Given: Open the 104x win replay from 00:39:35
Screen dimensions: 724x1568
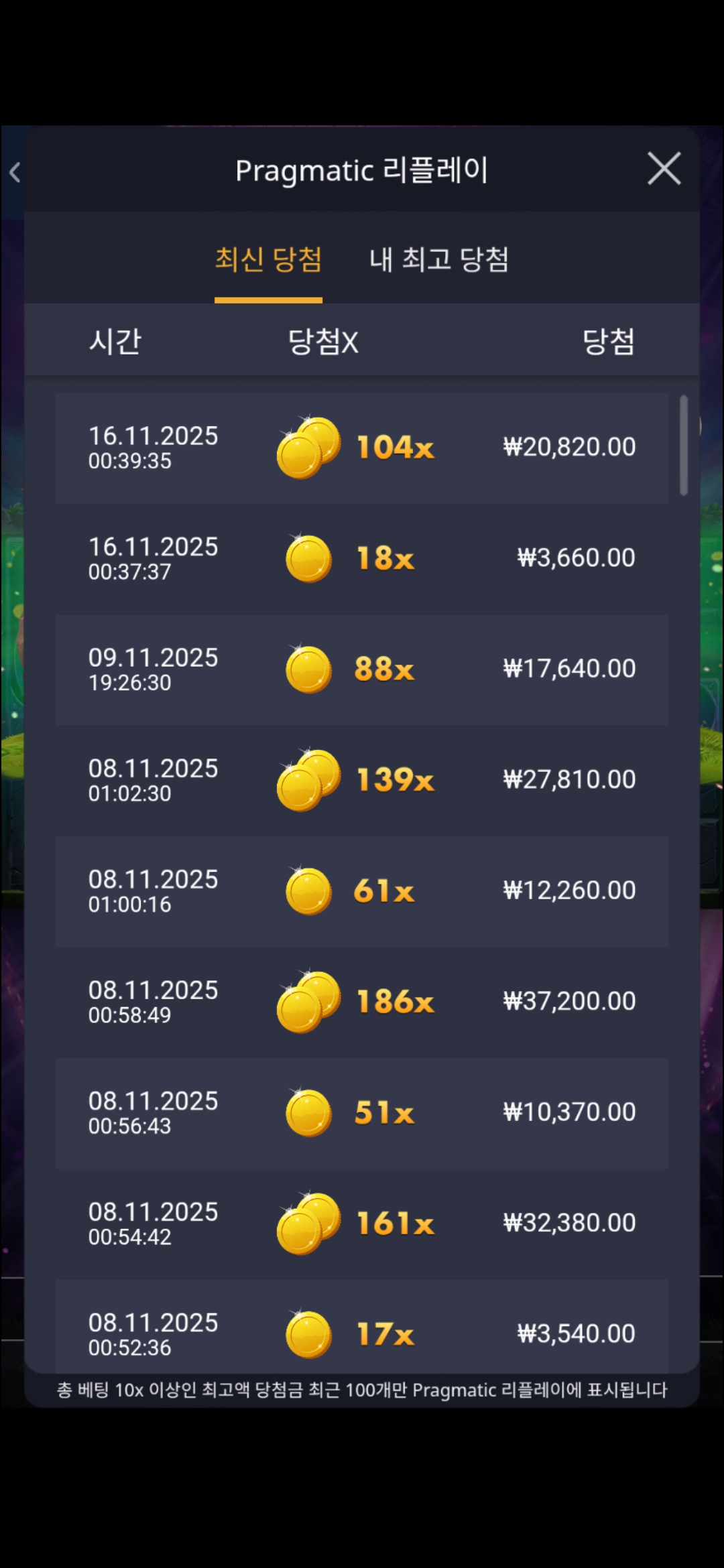Looking at the screenshot, I should tap(361, 448).
